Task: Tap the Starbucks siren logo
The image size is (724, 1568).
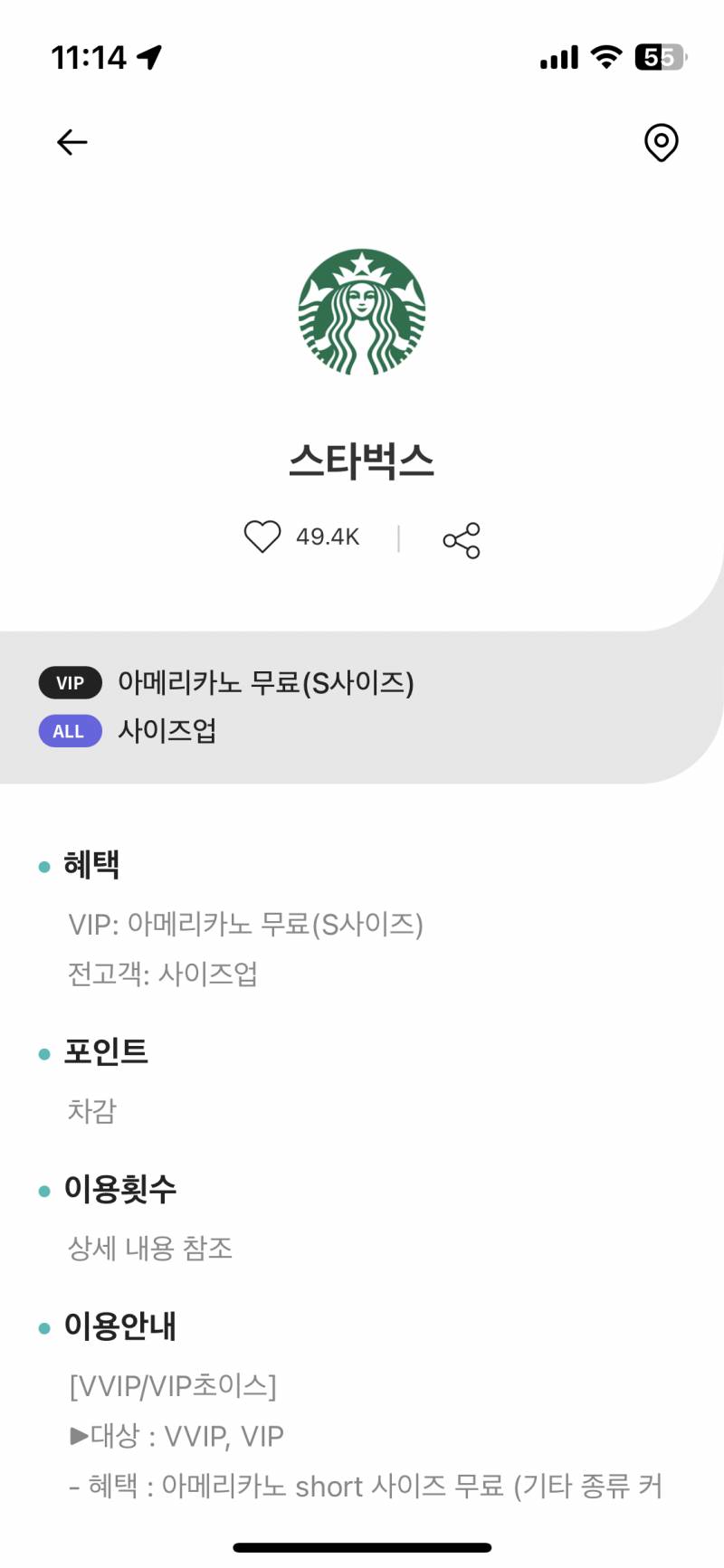Action: (361, 310)
